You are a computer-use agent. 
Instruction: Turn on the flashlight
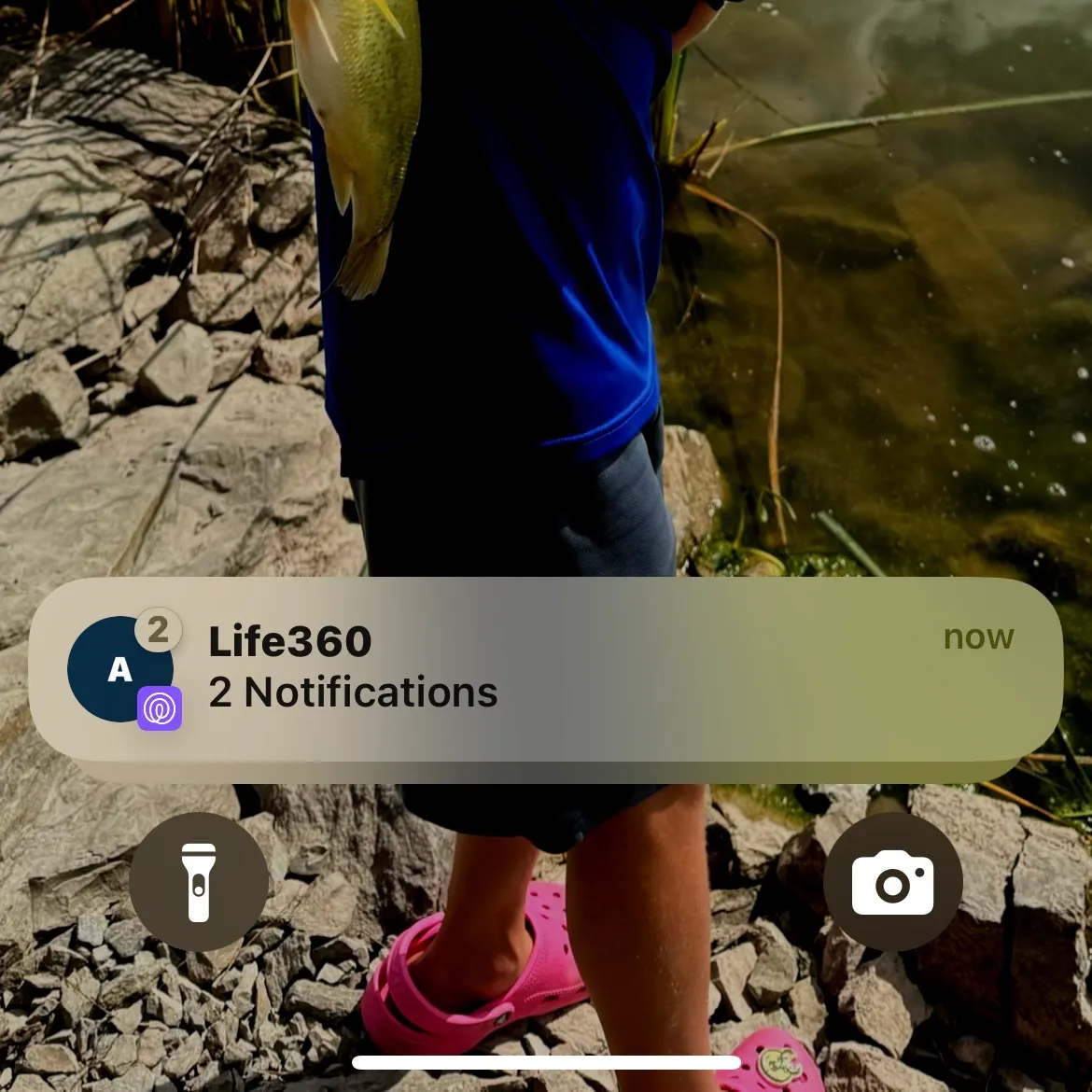pos(199,882)
